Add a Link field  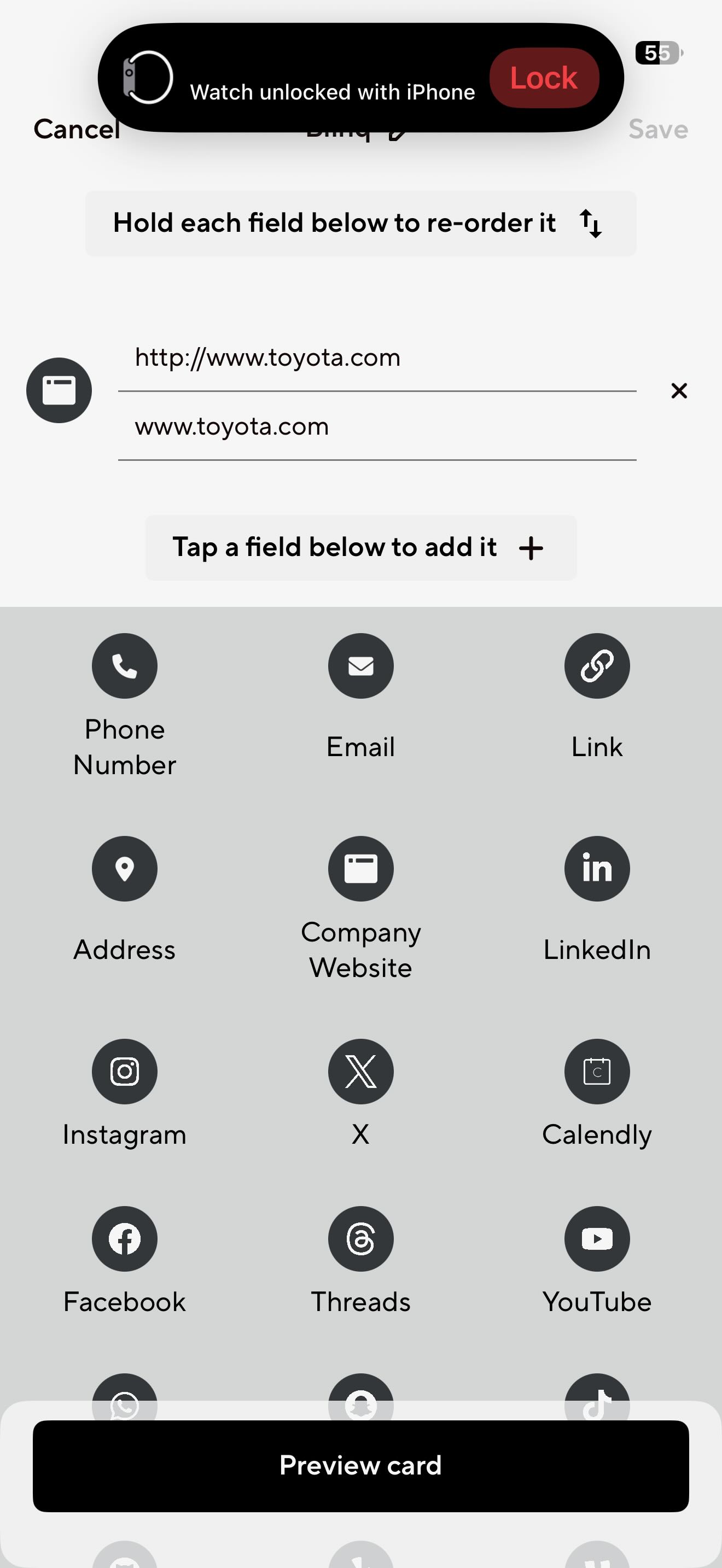click(597, 666)
